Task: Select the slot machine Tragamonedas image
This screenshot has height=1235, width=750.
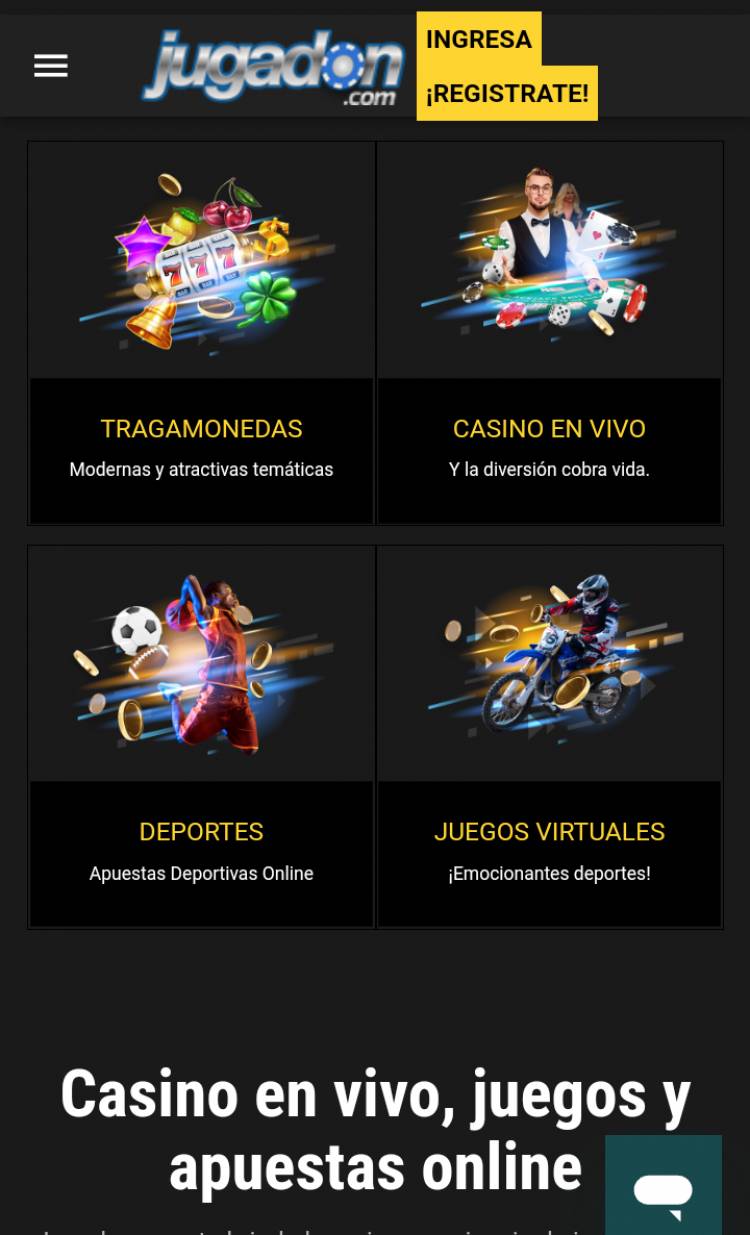Action: point(200,258)
